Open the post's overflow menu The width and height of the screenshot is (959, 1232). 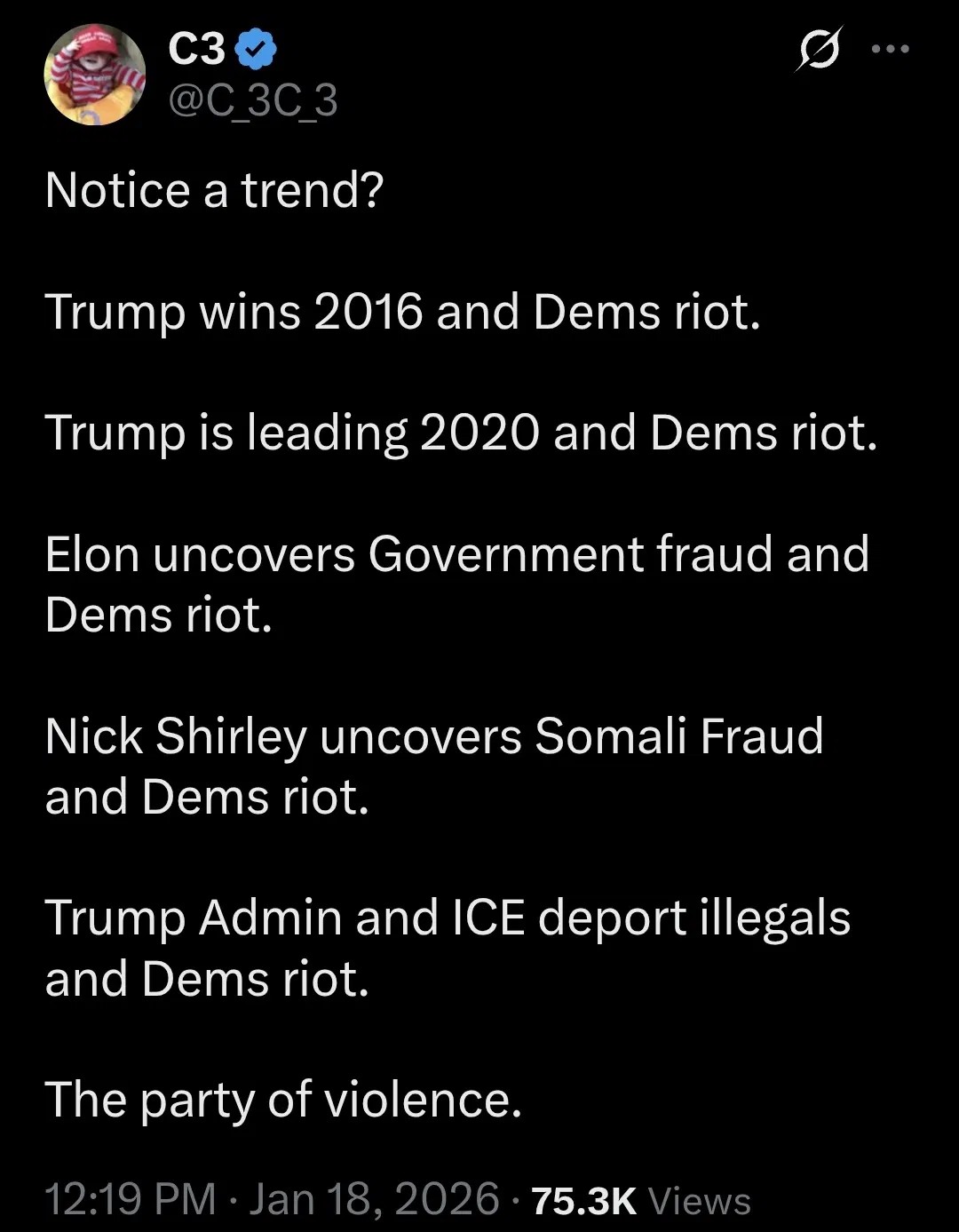(891, 50)
